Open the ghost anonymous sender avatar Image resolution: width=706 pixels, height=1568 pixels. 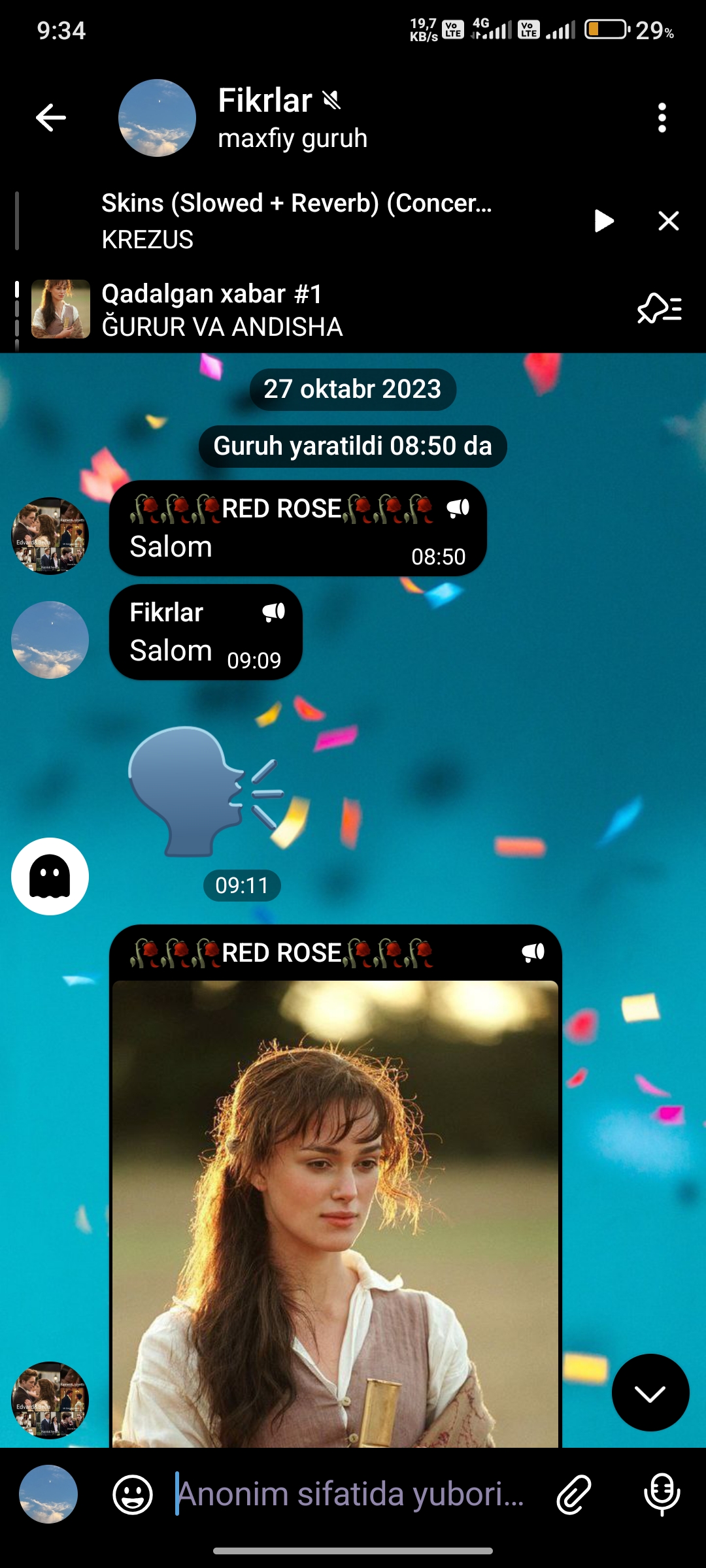point(50,876)
